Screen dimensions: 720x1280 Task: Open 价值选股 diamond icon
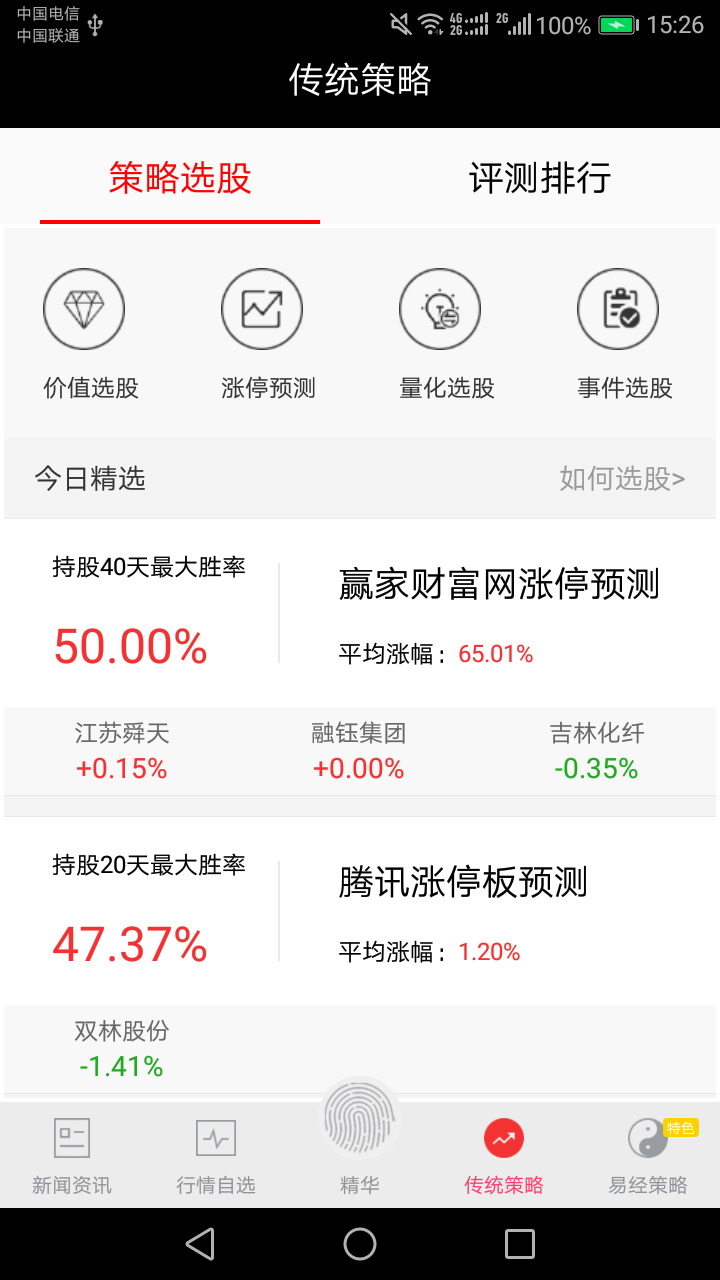coord(84,310)
